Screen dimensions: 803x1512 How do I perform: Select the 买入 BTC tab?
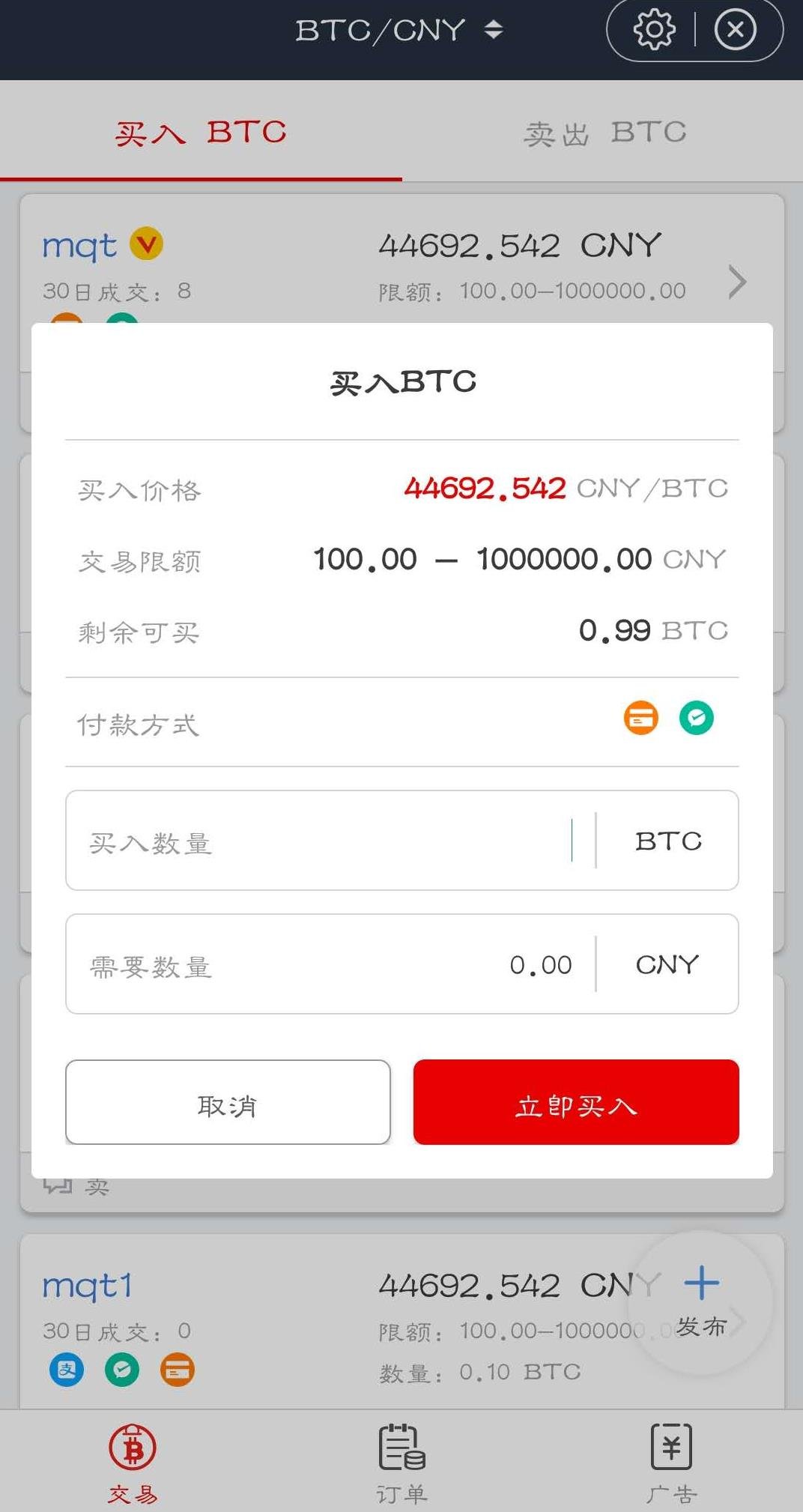point(201,133)
